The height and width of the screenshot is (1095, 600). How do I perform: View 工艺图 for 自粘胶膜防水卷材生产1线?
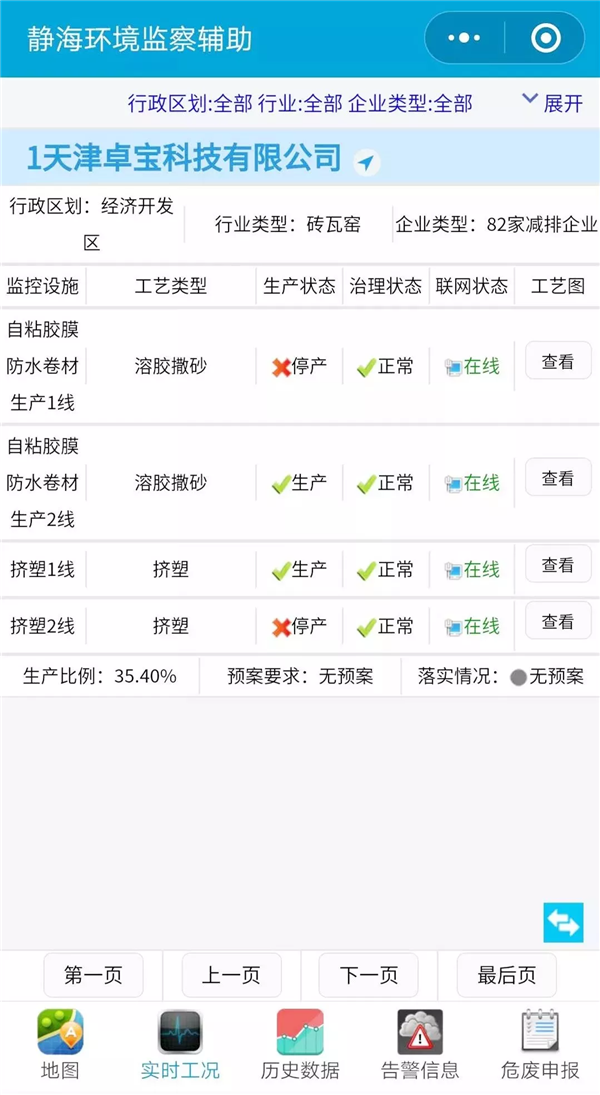point(558,361)
